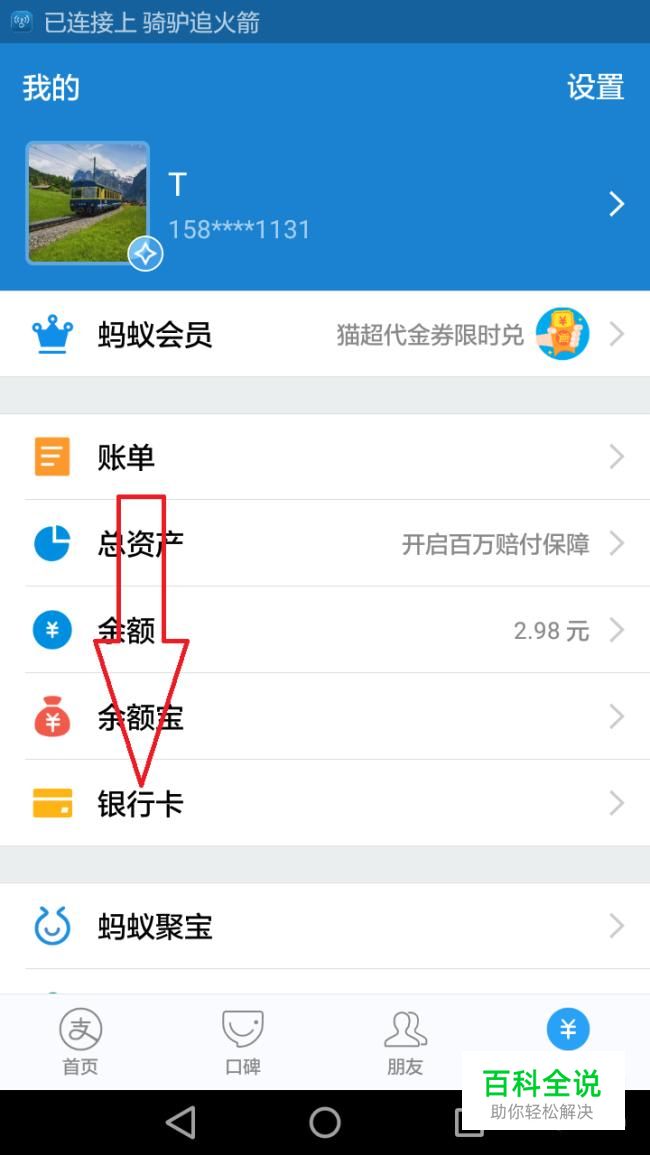
Task: Open 总资产 total assets
Action: (325, 544)
